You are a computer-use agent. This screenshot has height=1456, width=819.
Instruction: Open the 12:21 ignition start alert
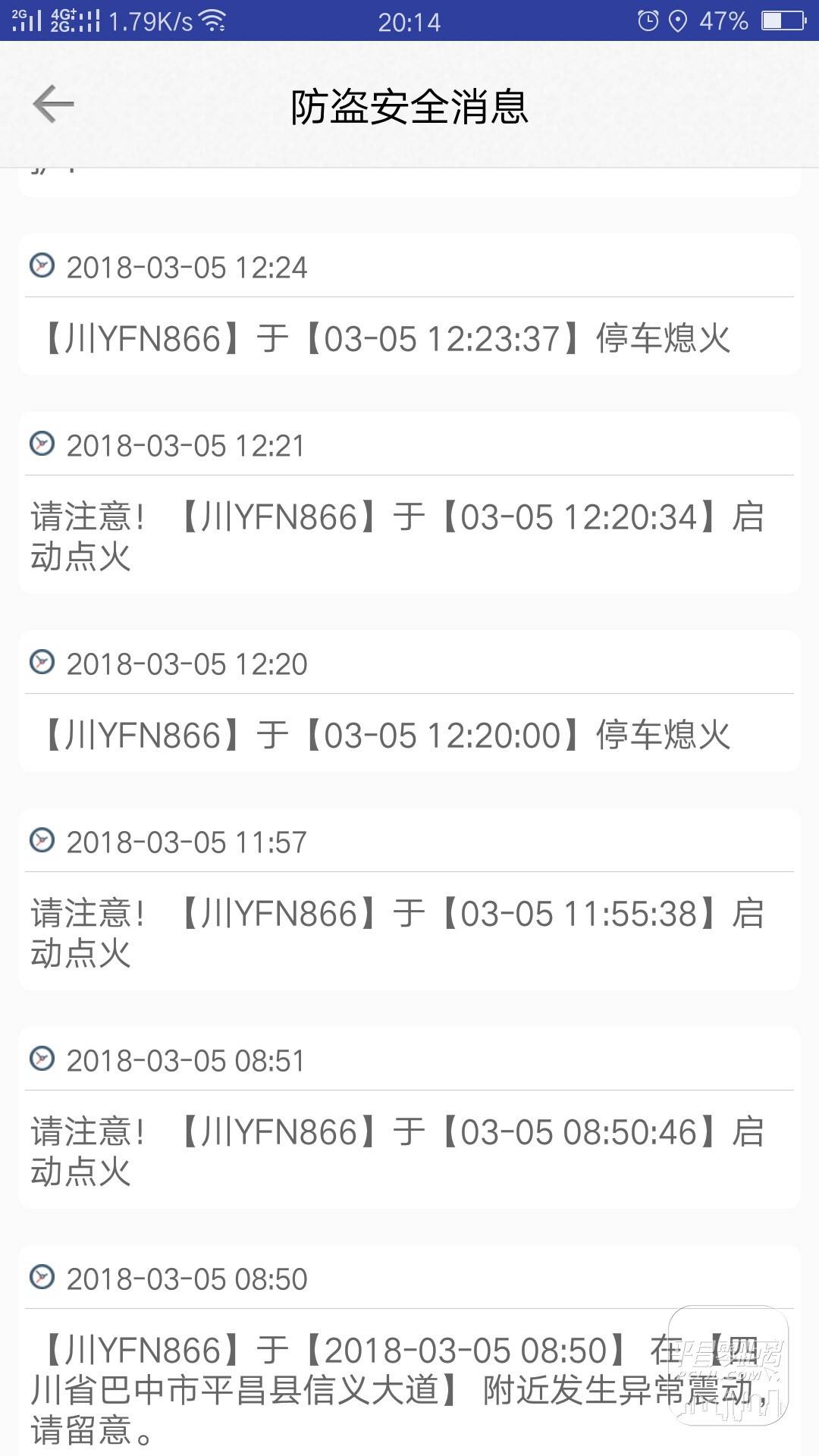click(x=409, y=503)
